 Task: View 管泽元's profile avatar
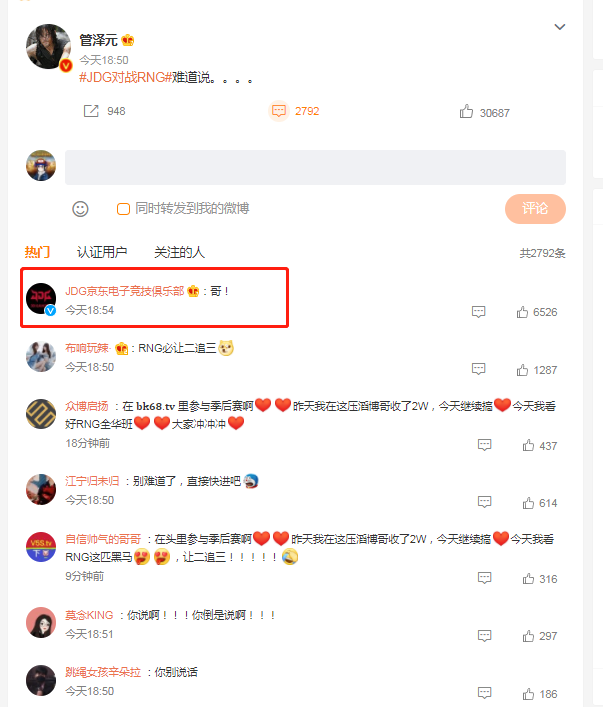click(47, 48)
